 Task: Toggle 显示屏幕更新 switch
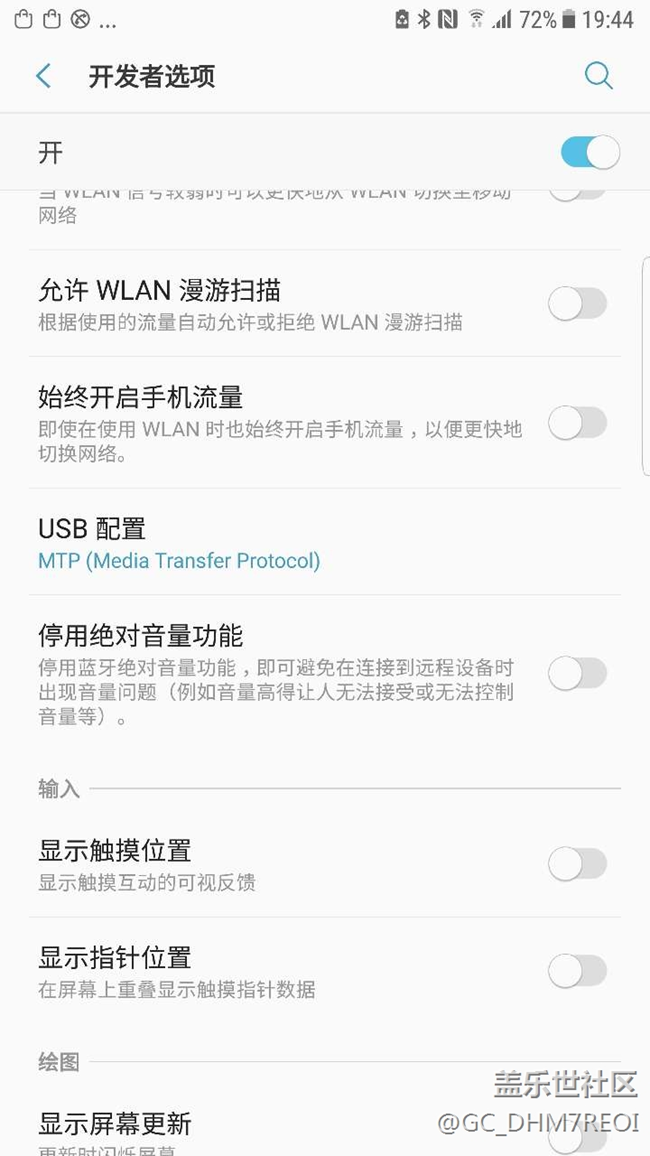click(578, 1135)
